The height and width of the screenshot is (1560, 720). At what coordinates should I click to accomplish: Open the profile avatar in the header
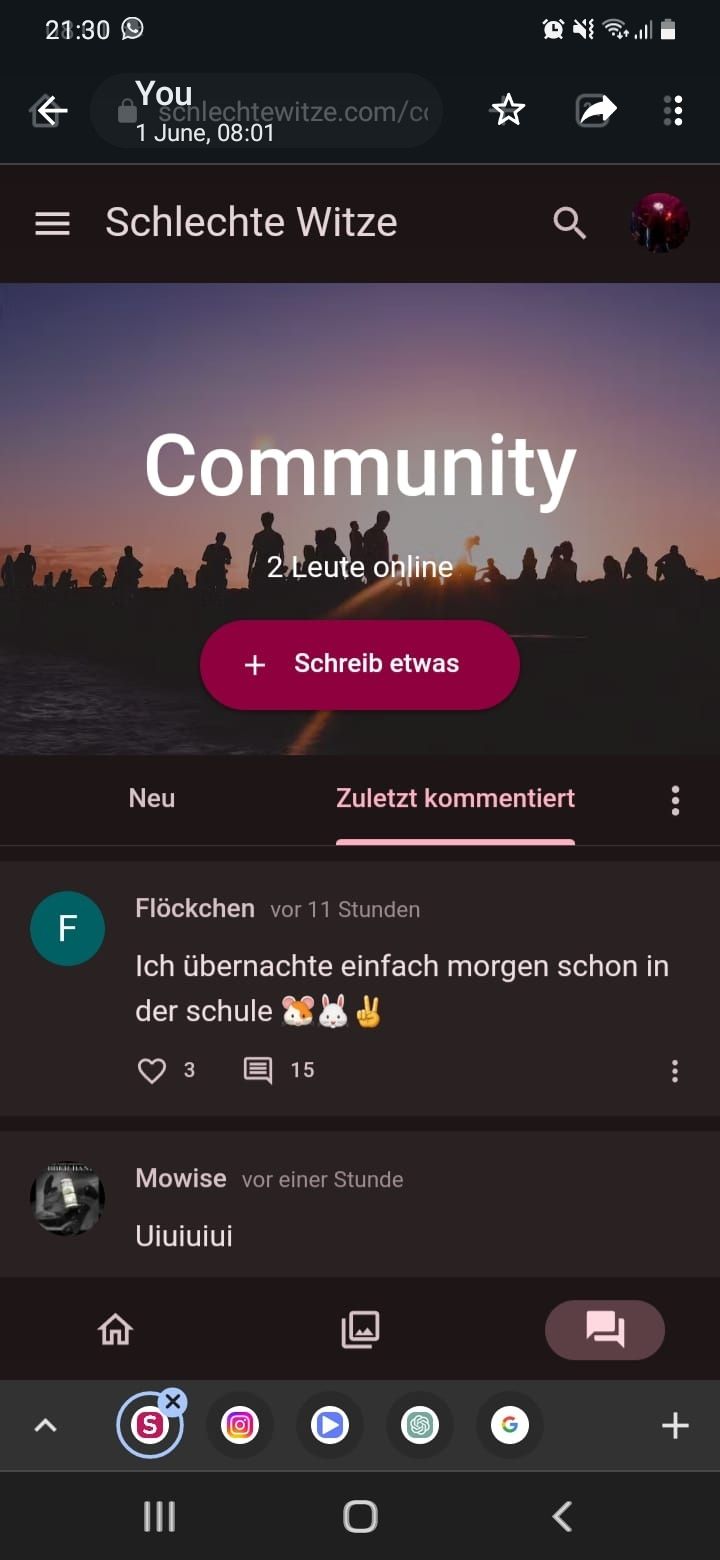[660, 222]
